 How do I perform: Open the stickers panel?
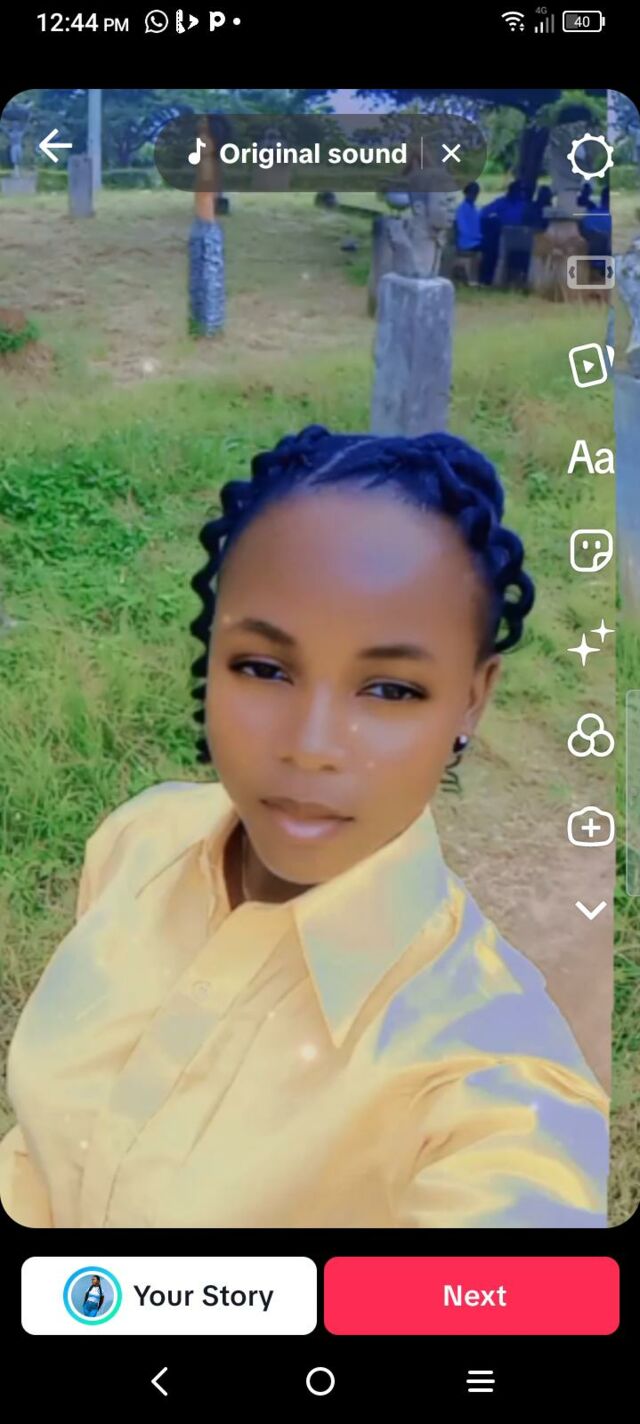pos(590,551)
